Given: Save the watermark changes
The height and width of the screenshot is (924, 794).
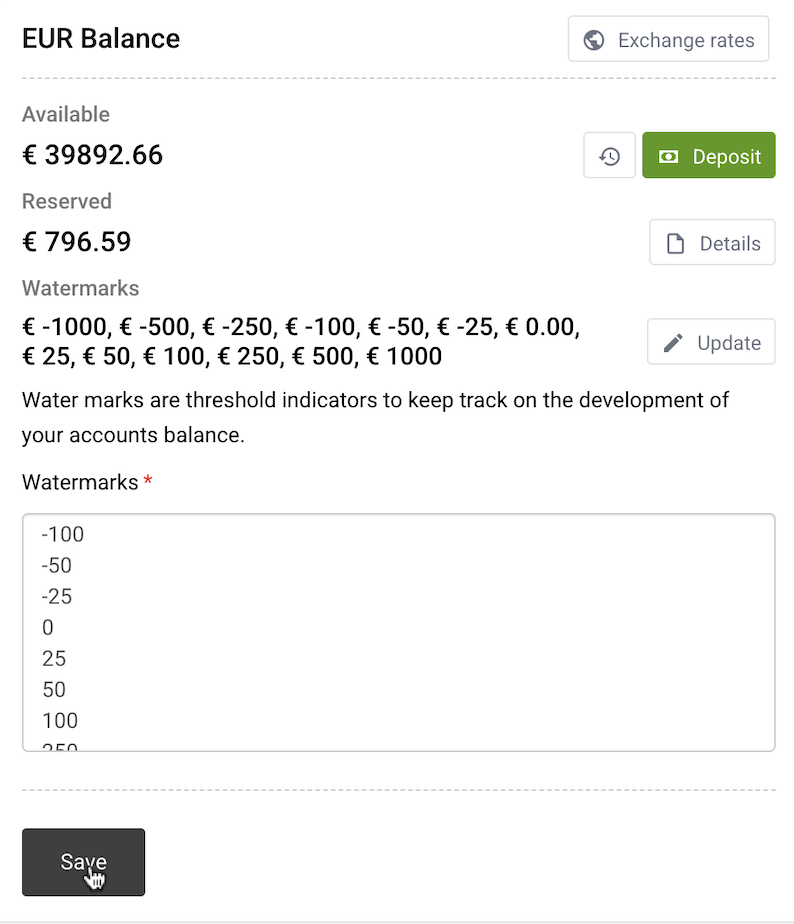Looking at the screenshot, I should click(83, 862).
